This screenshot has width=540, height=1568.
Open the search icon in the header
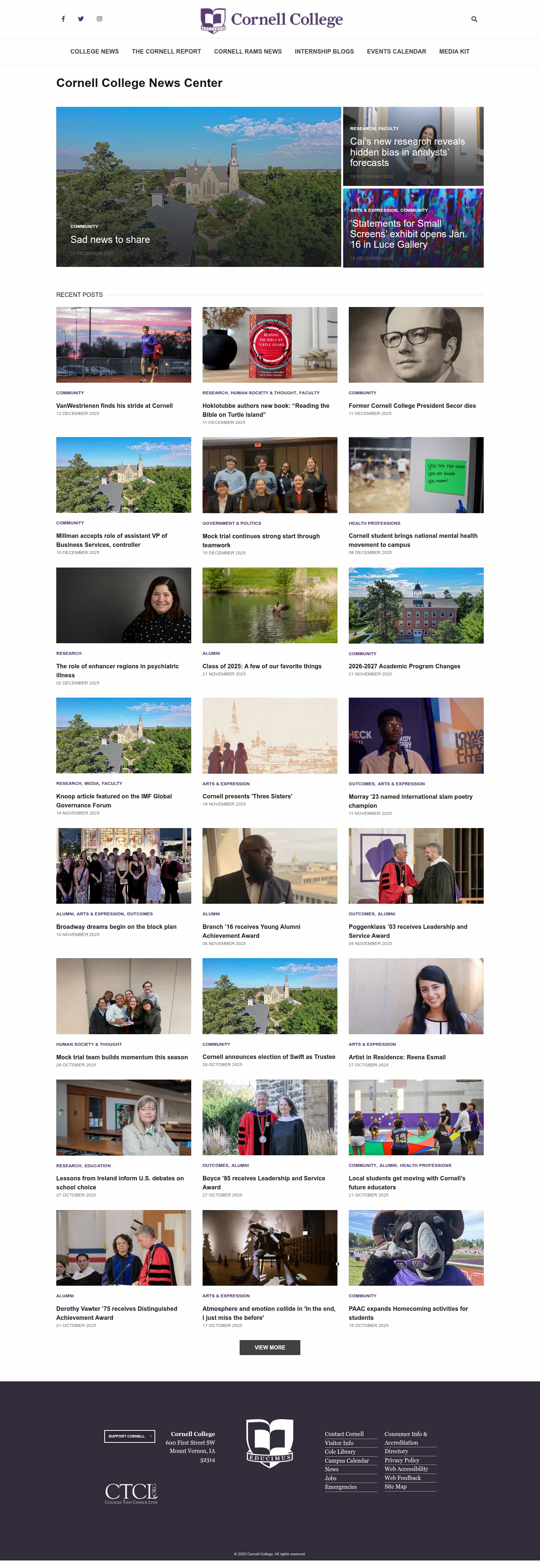click(x=474, y=19)
